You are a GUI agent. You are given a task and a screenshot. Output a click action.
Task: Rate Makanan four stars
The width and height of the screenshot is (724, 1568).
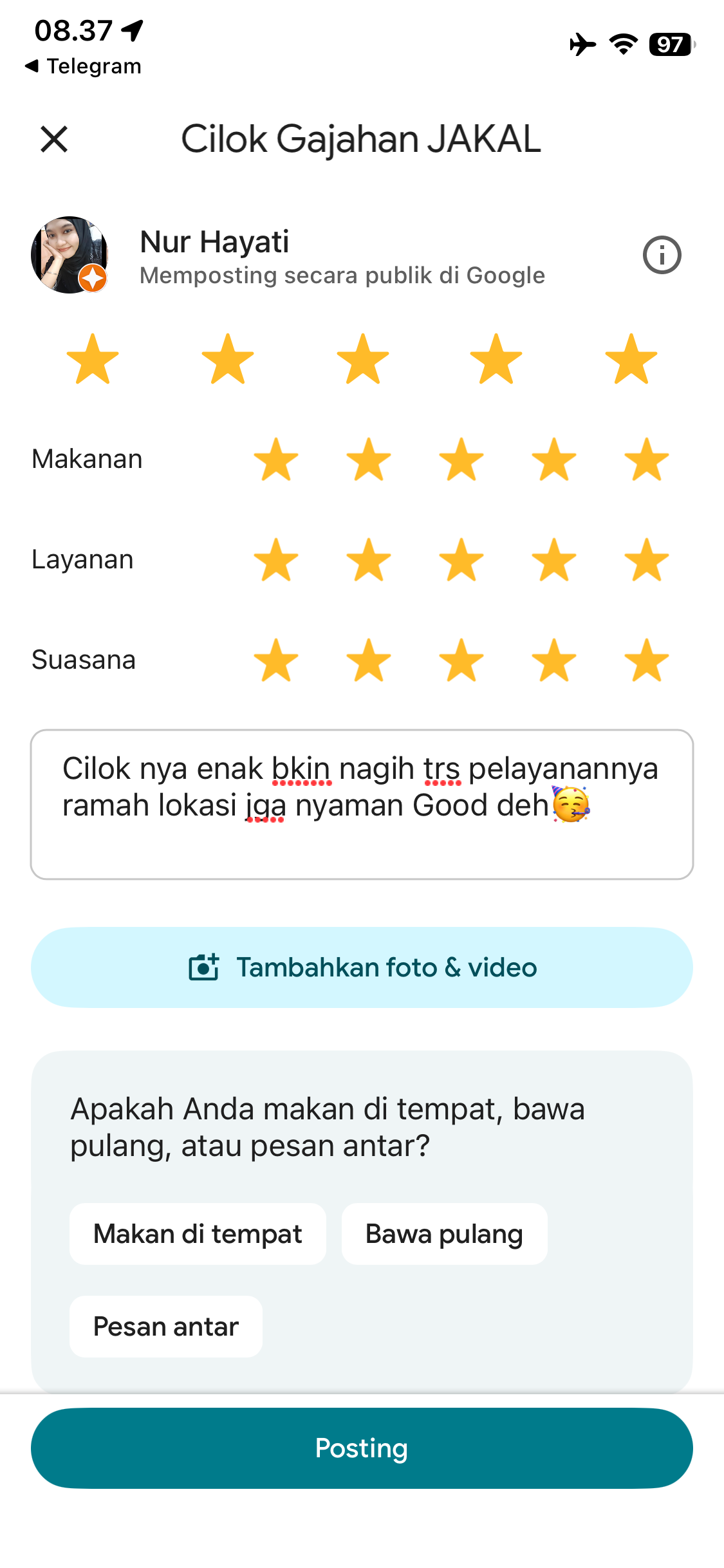point(554,460)
